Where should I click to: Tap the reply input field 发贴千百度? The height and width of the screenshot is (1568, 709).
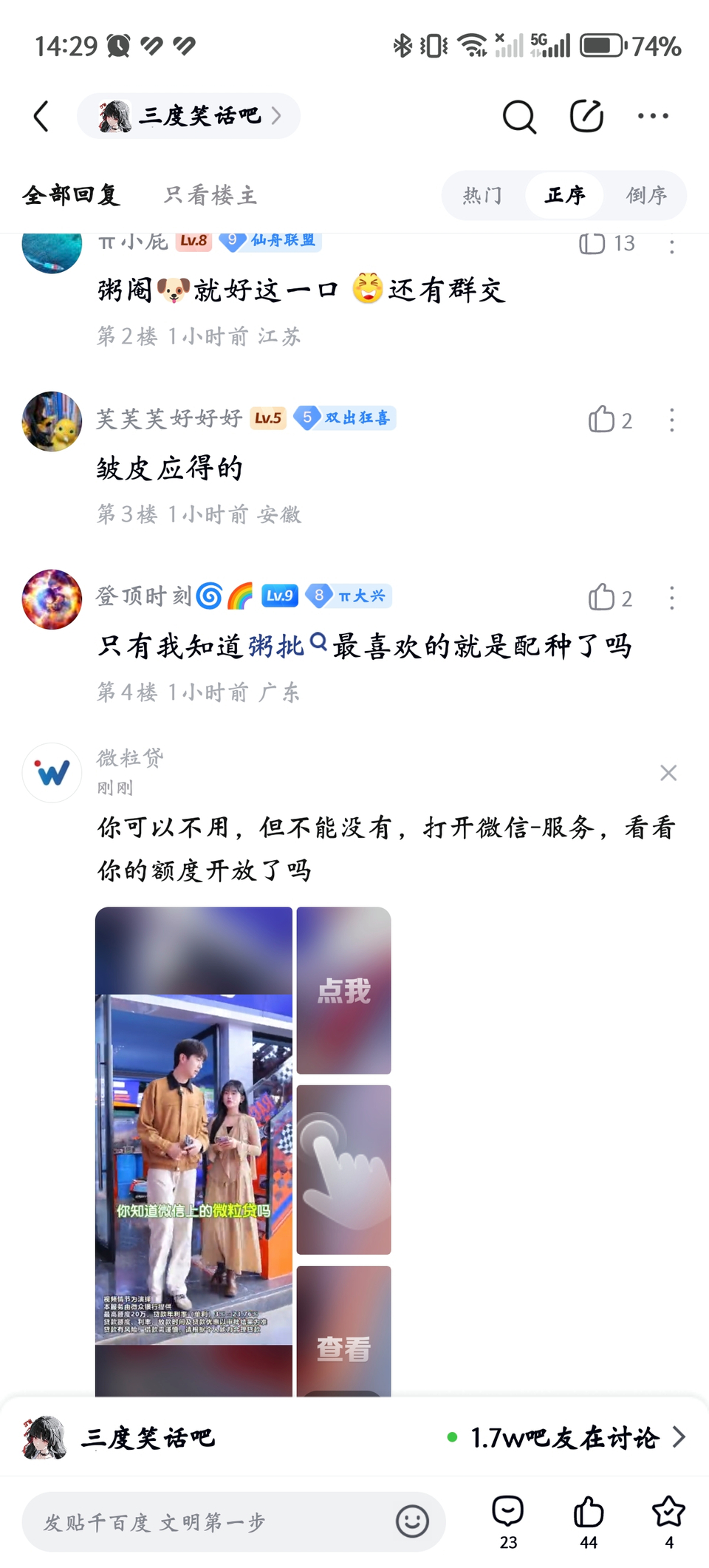214,1522
